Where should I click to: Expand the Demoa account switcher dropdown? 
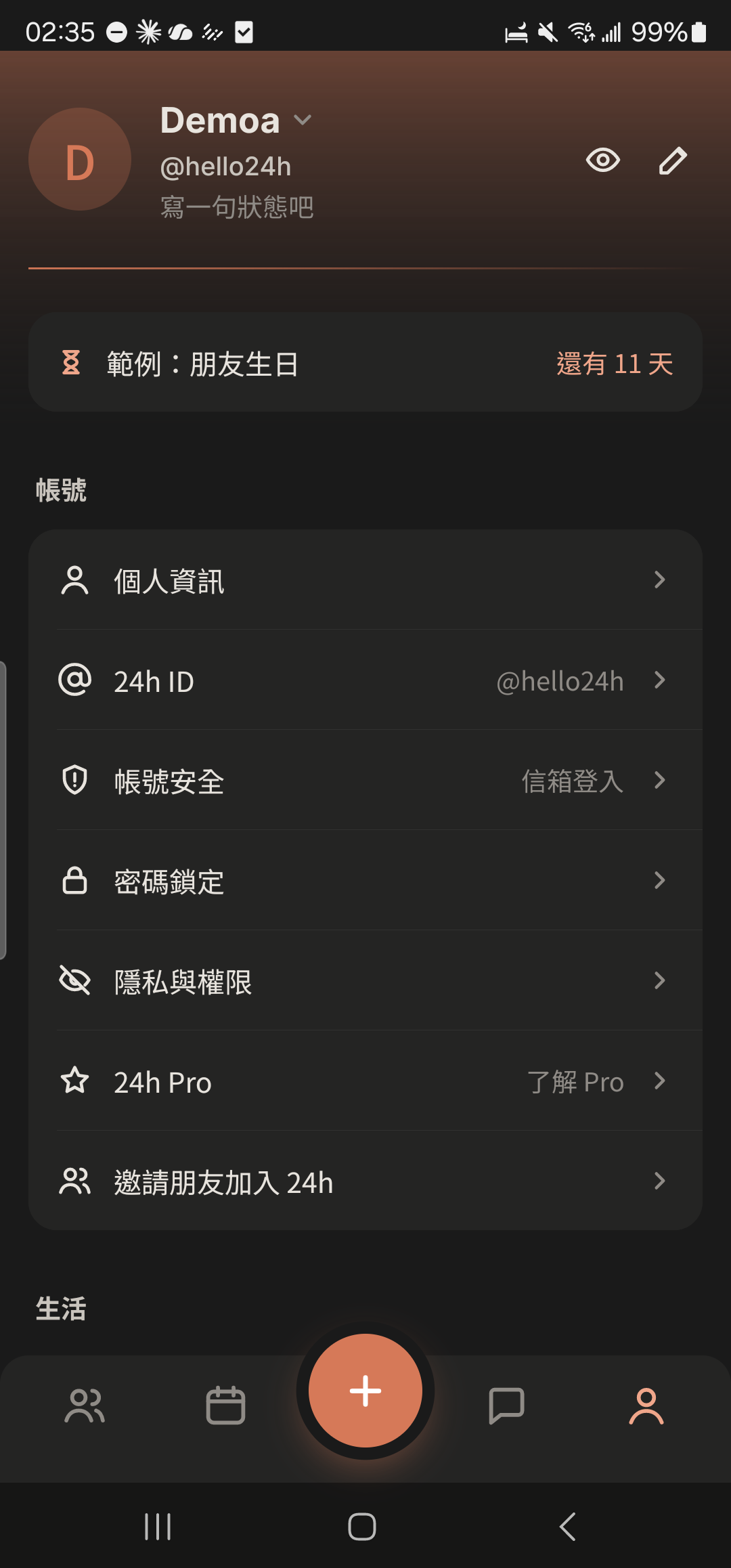click(303, 121)
